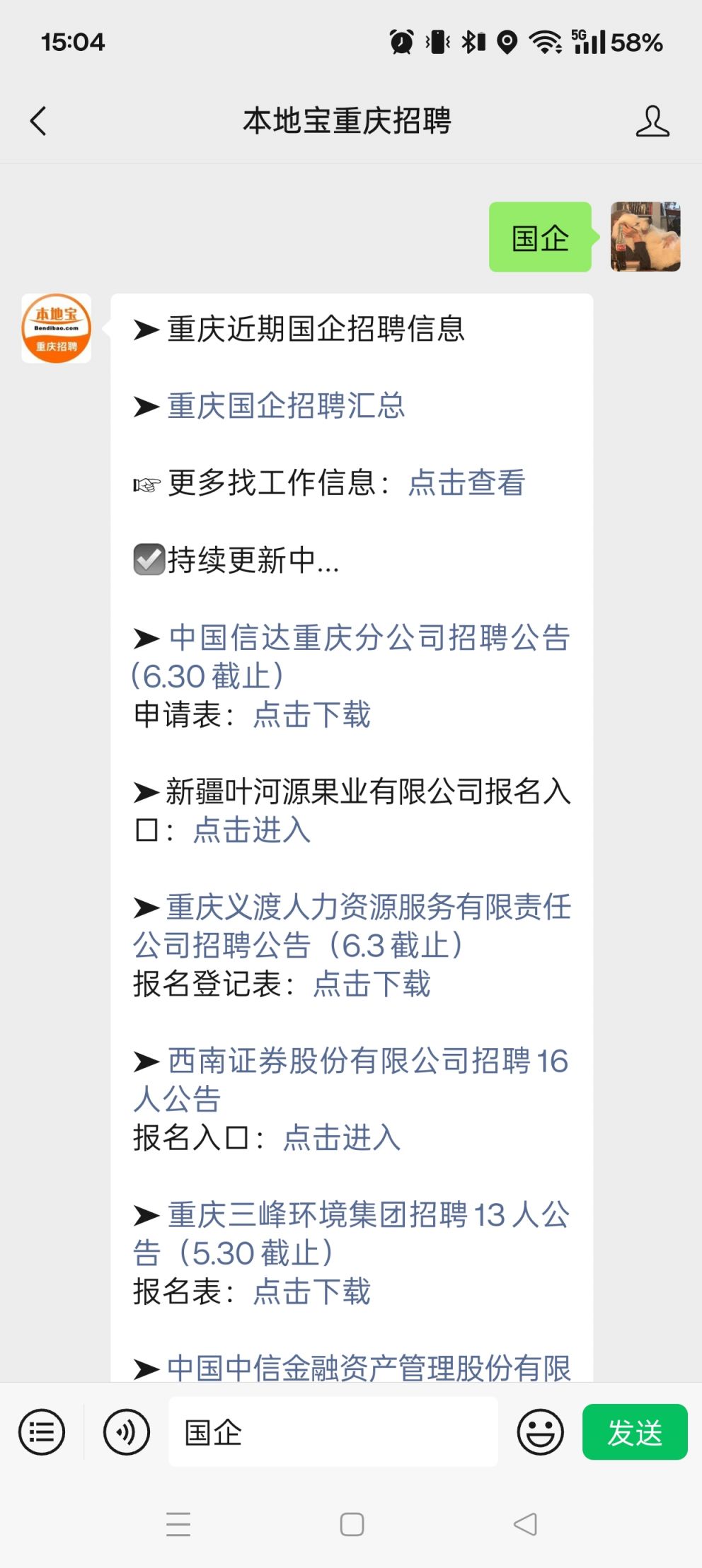This screenshot has width=702, height=1568.
Task: Download the 申请表 application form
Action: [311, 714]
